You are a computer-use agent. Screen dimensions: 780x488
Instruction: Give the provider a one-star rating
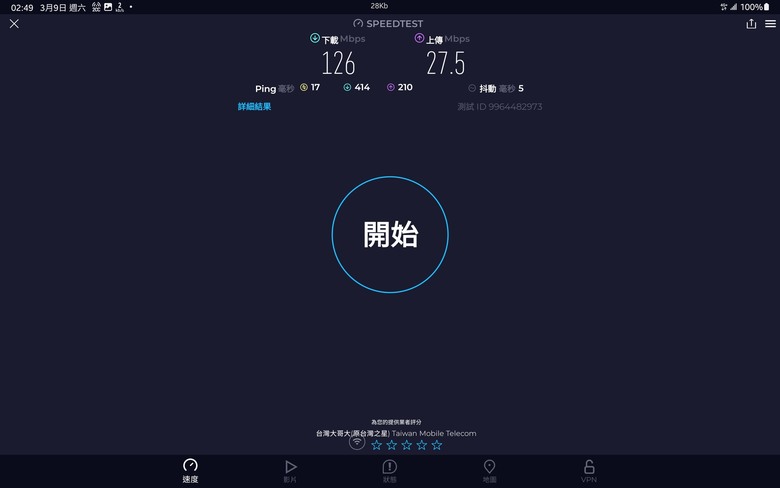[x=377, y=445]
